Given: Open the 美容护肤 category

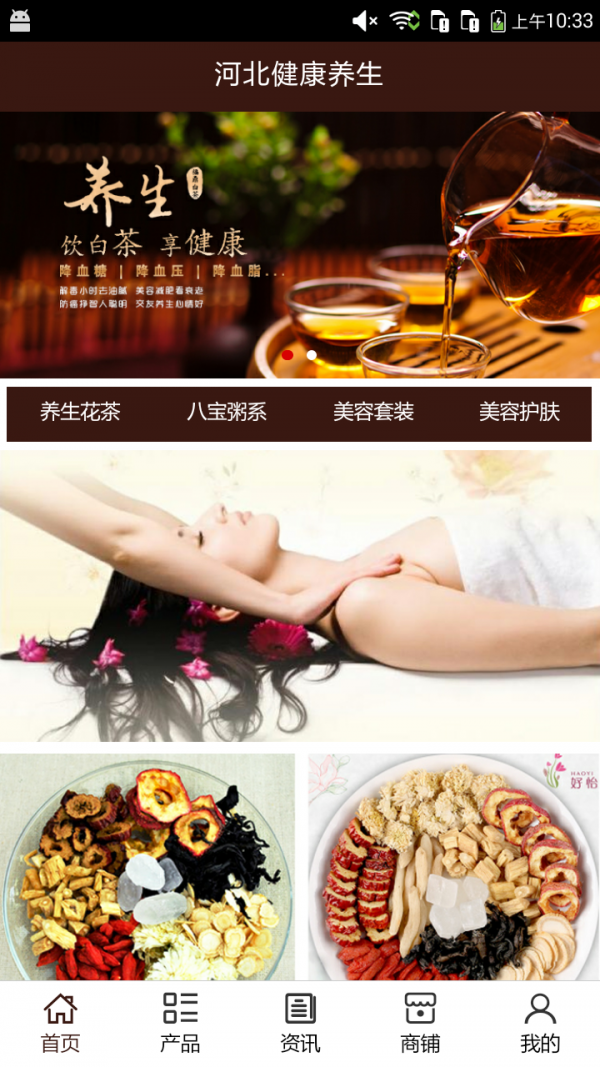Looking at the screenshot, I should [x=519, y=412].
